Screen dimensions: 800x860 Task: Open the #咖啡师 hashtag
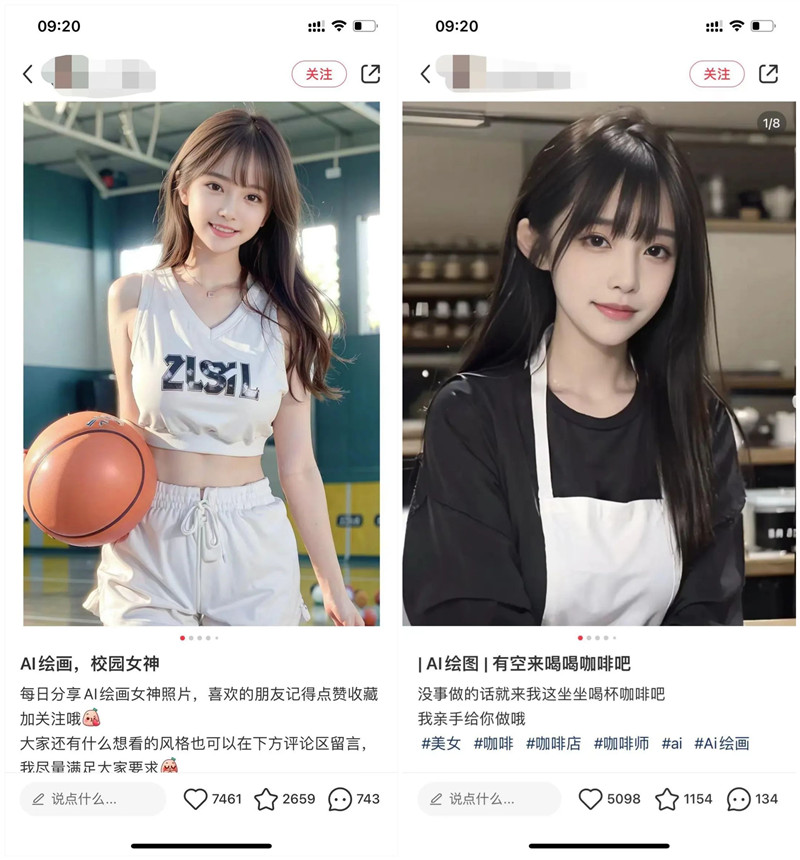[621, 743]
